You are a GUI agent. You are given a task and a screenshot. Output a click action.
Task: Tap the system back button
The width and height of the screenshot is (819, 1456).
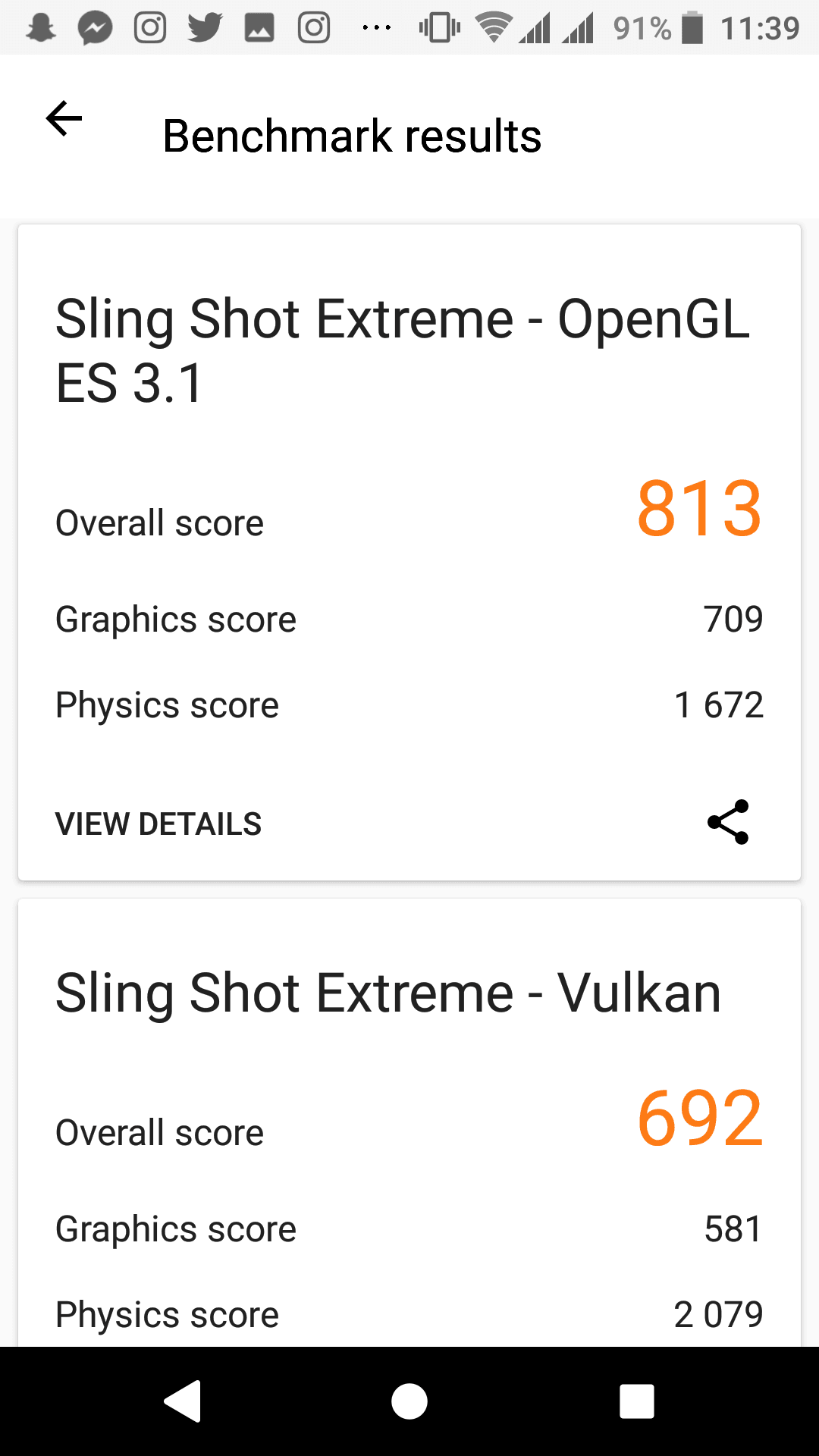tap(183, 1401)
